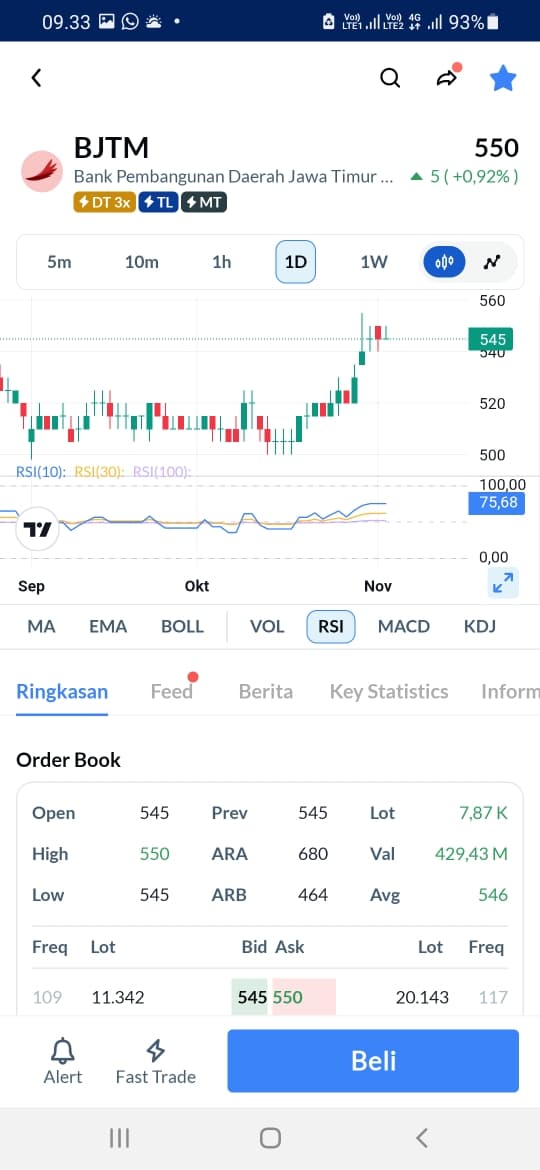The image size is (540, 1170).
Task: Open the Feed tab
Action: tap(172, 692)
